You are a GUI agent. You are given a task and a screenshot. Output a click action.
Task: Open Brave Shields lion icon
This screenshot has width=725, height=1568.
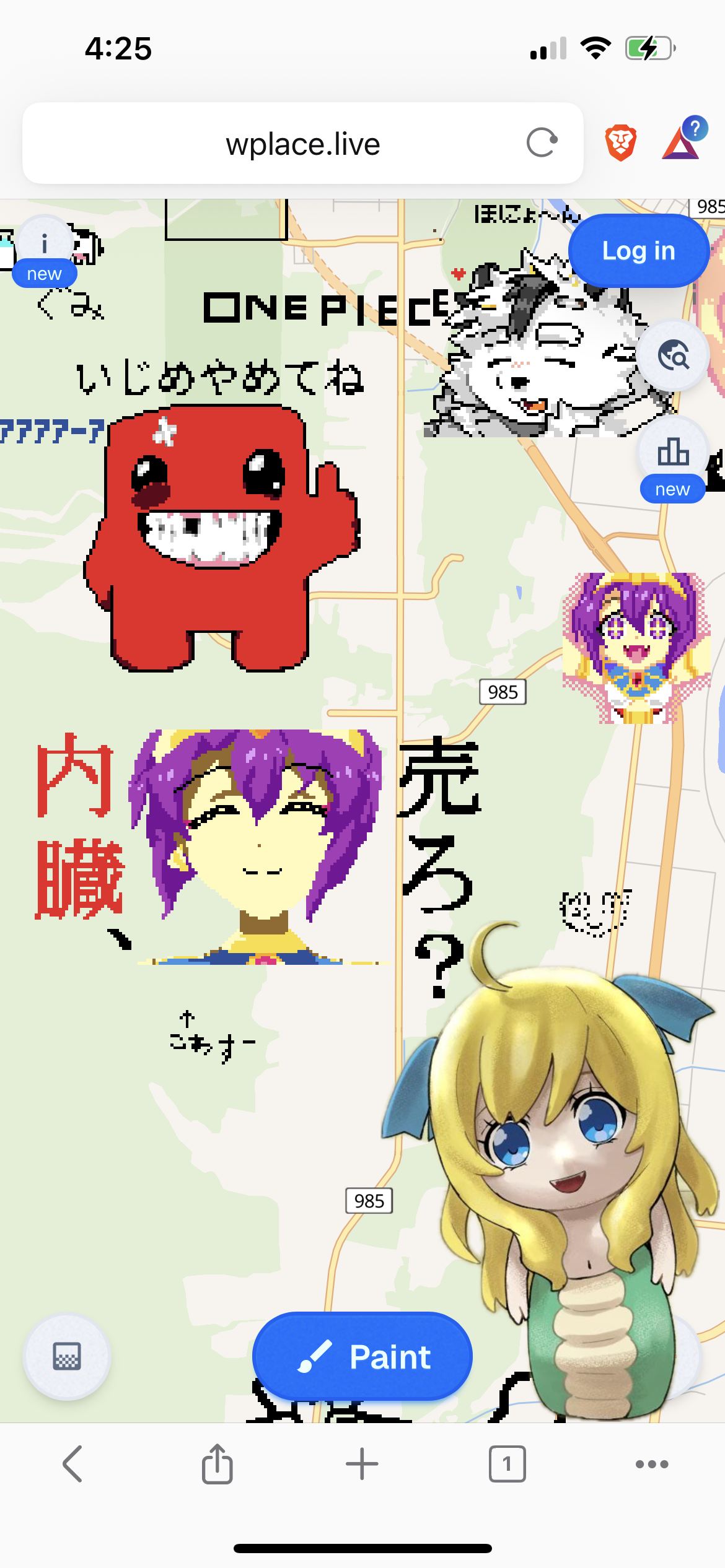tap(621, 143)
